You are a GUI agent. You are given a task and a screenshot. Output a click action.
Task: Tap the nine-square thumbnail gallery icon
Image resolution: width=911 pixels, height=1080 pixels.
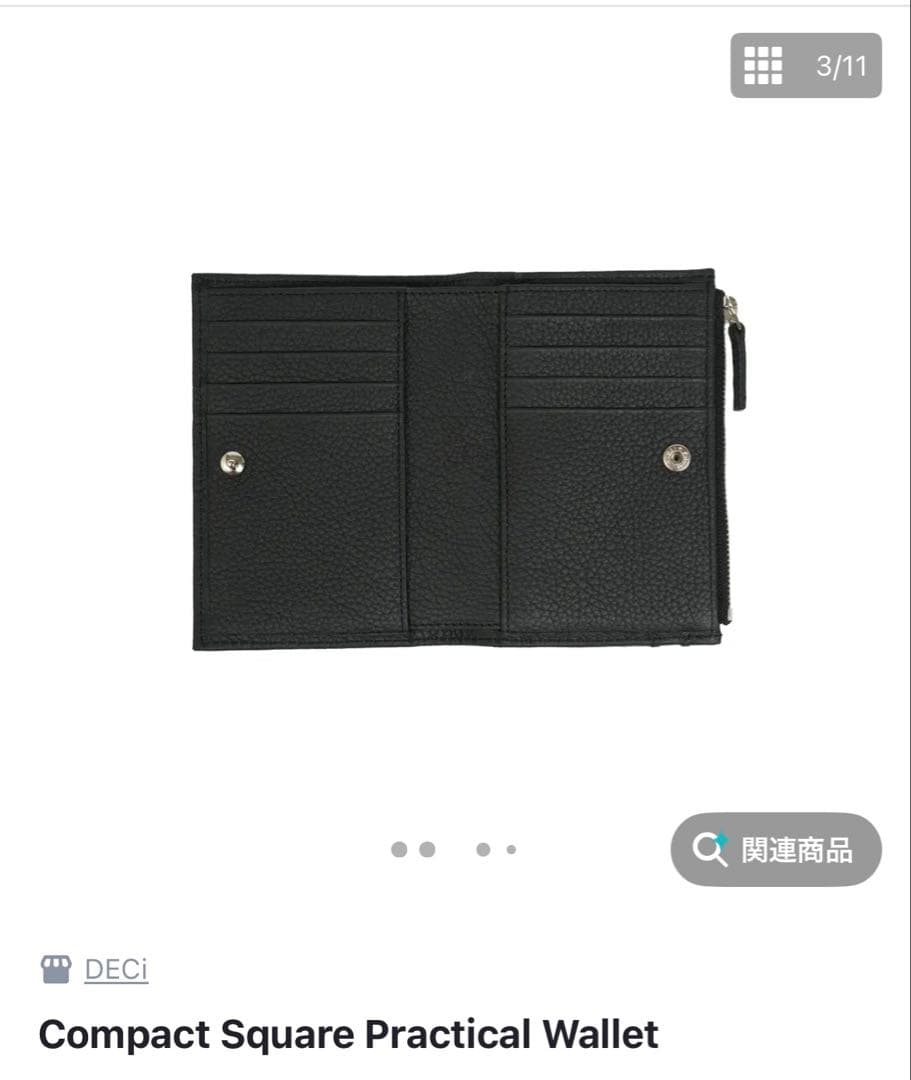(765, 67)
